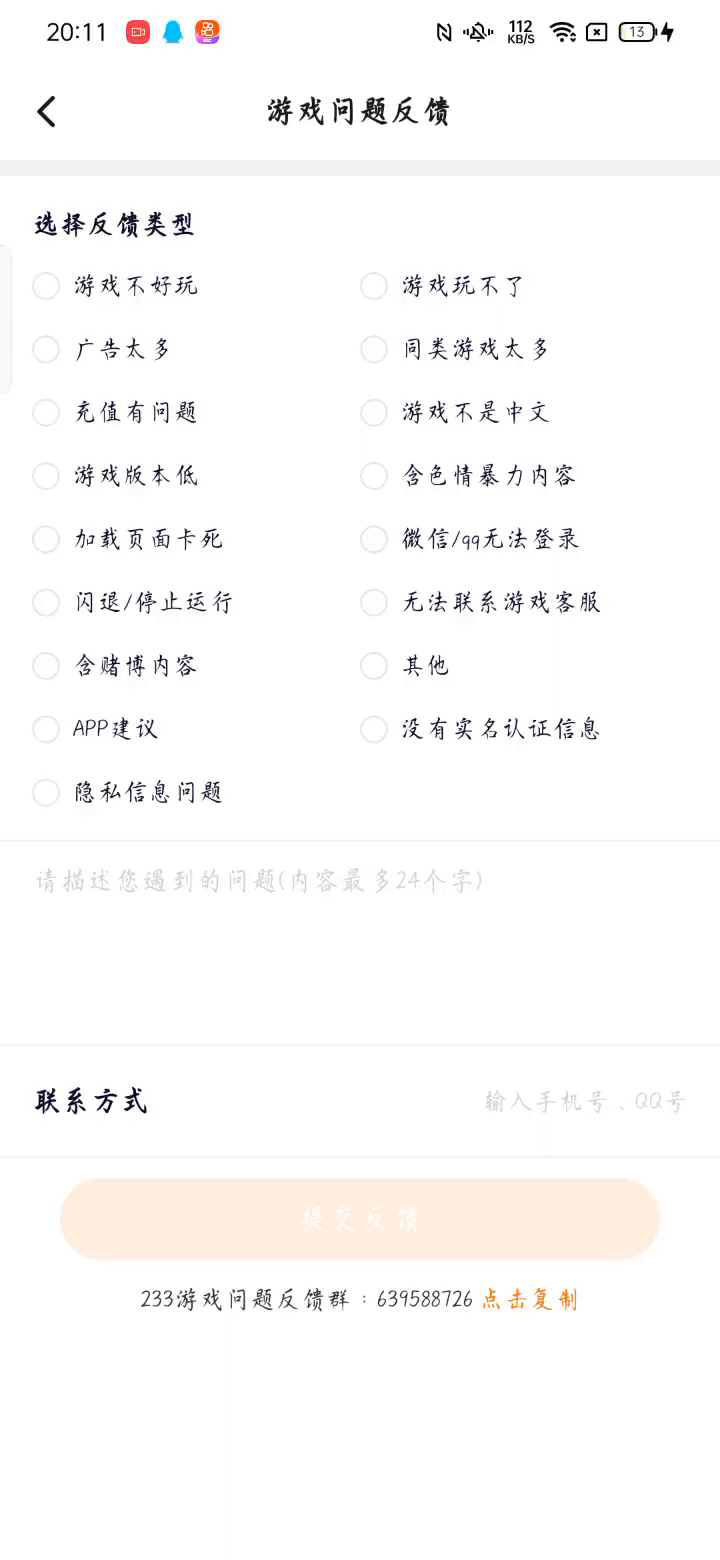Choose 游戏玩不了 as feedback type
The height and width of the screenshot is (1560, 720).
coord(374,286)
